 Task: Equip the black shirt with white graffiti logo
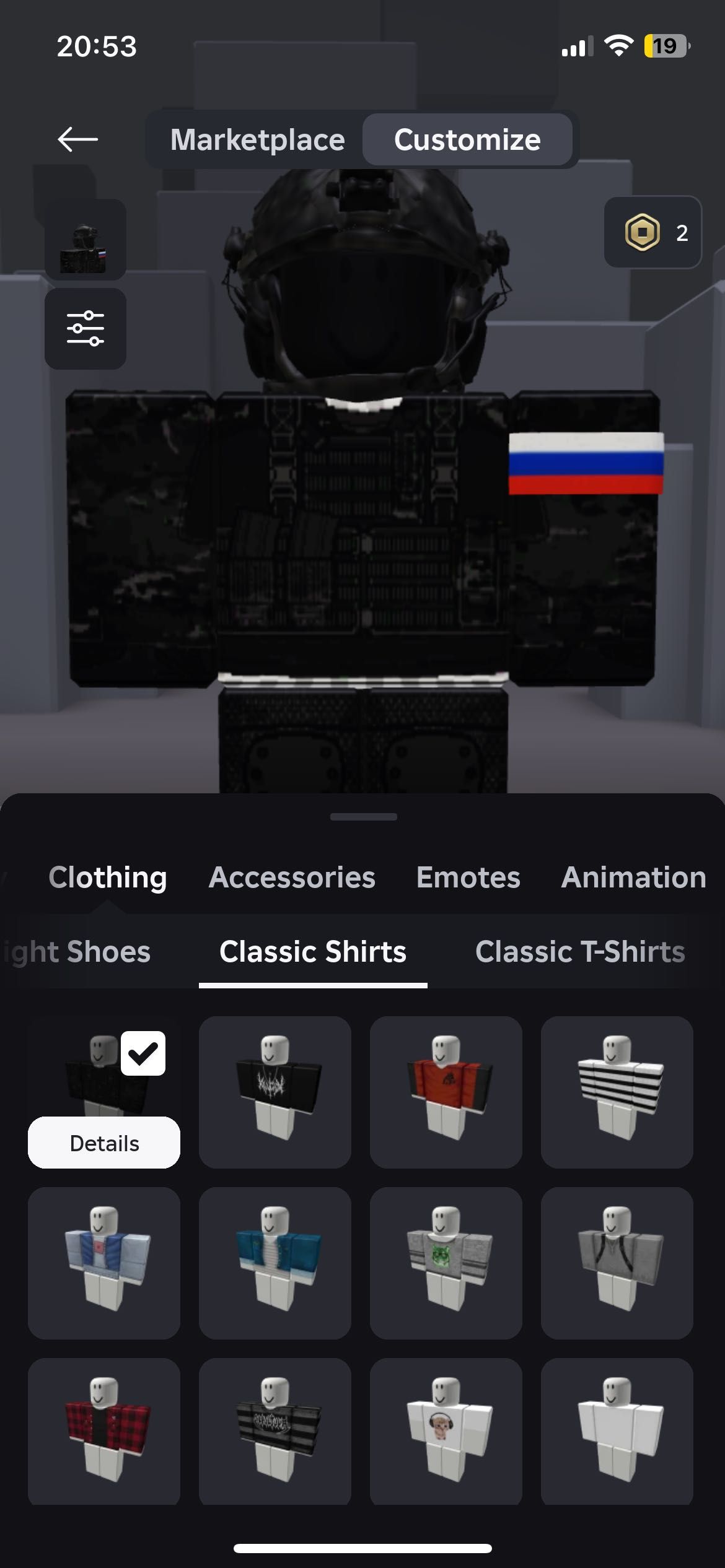275,1092
